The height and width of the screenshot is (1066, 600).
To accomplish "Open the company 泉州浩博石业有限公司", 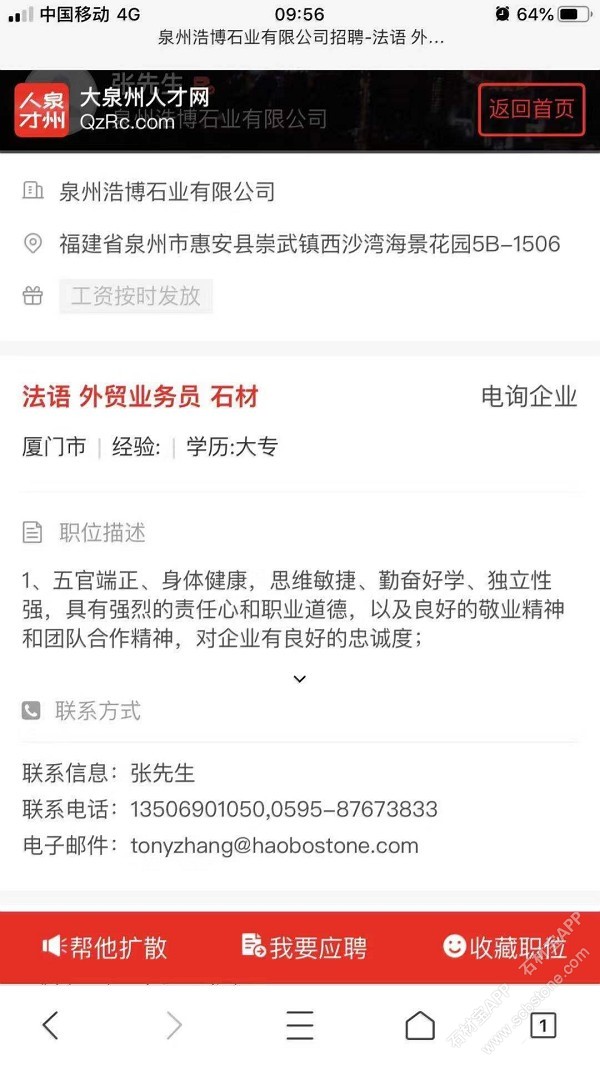I will [167, 191].
